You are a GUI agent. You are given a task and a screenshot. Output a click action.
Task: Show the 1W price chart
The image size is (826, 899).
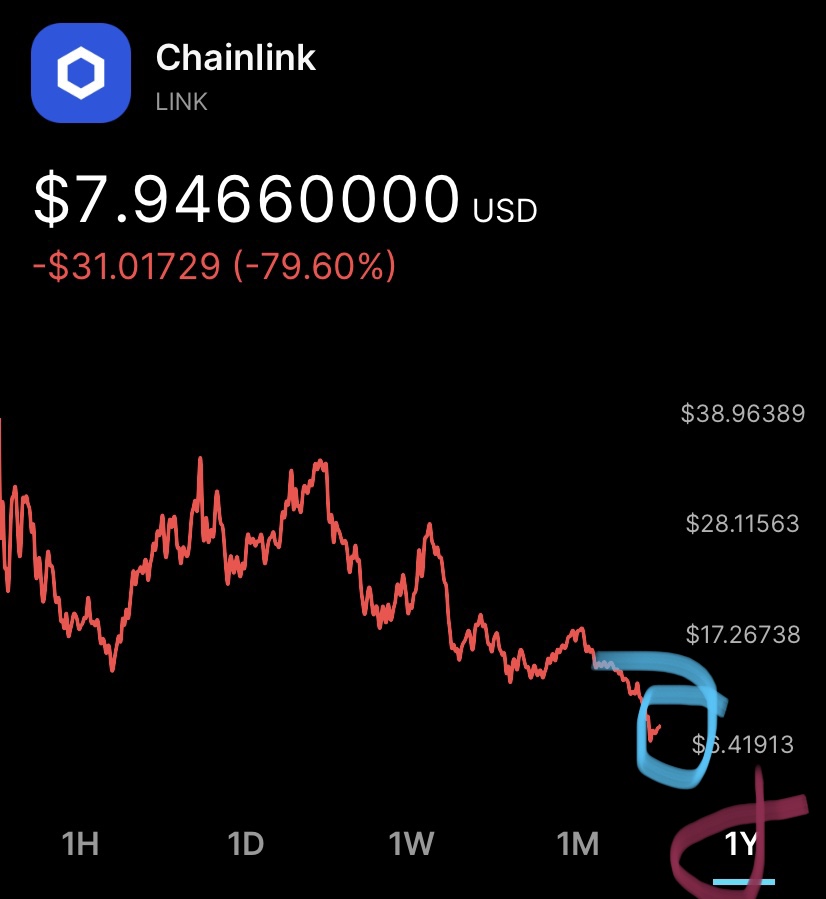411,845
